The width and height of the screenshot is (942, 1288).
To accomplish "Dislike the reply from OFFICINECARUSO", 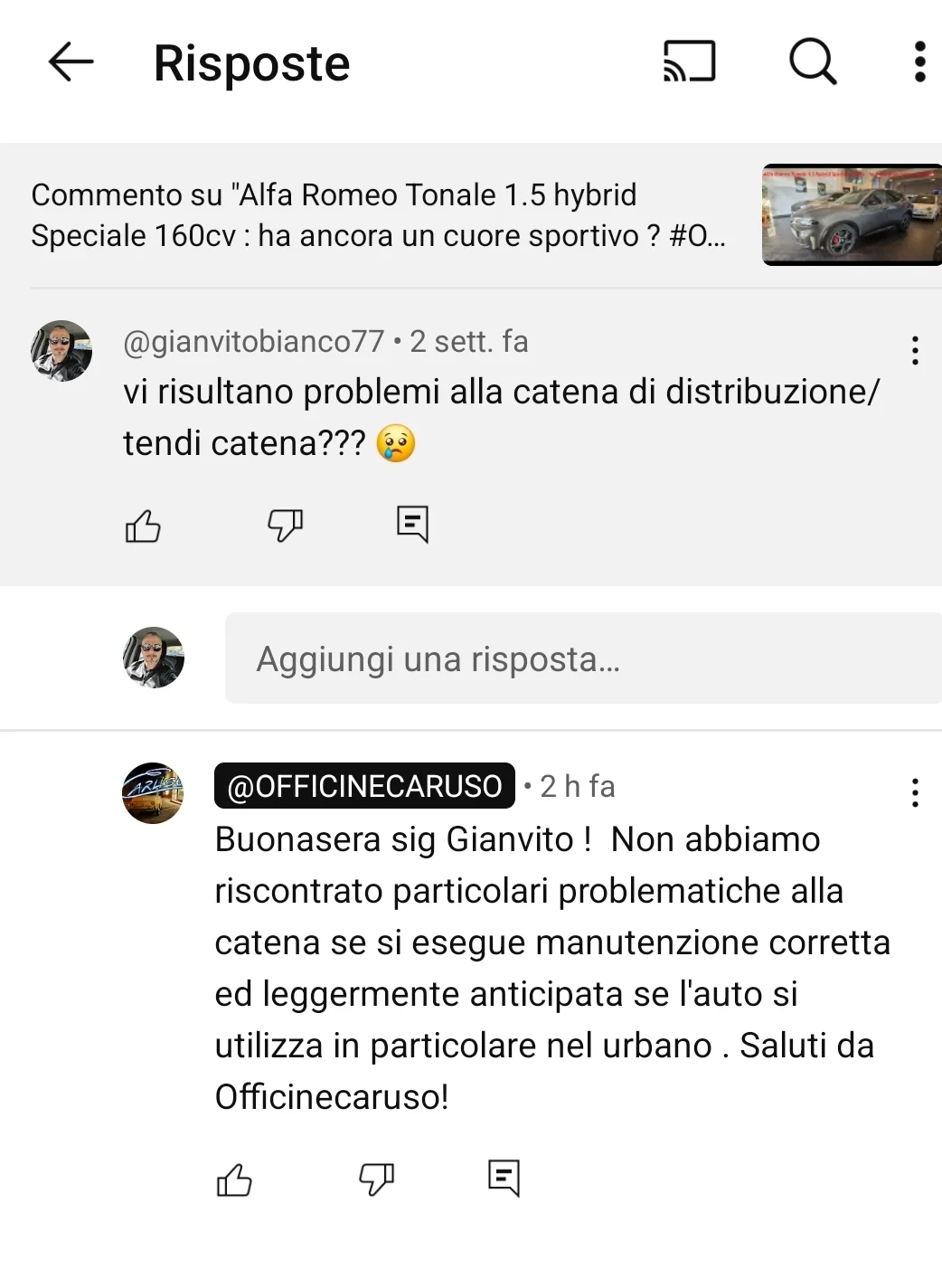I will pyautogui.click(x=376, y=1179).
